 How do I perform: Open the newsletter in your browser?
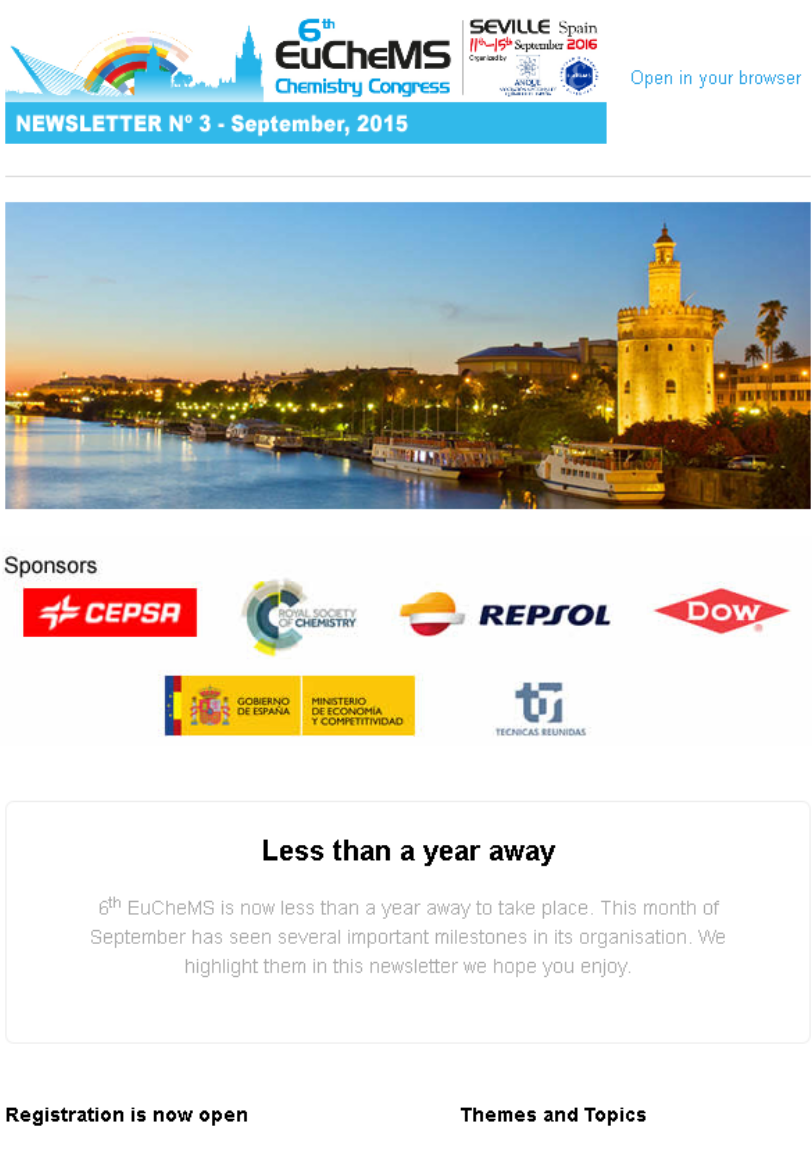click(715, 78)
